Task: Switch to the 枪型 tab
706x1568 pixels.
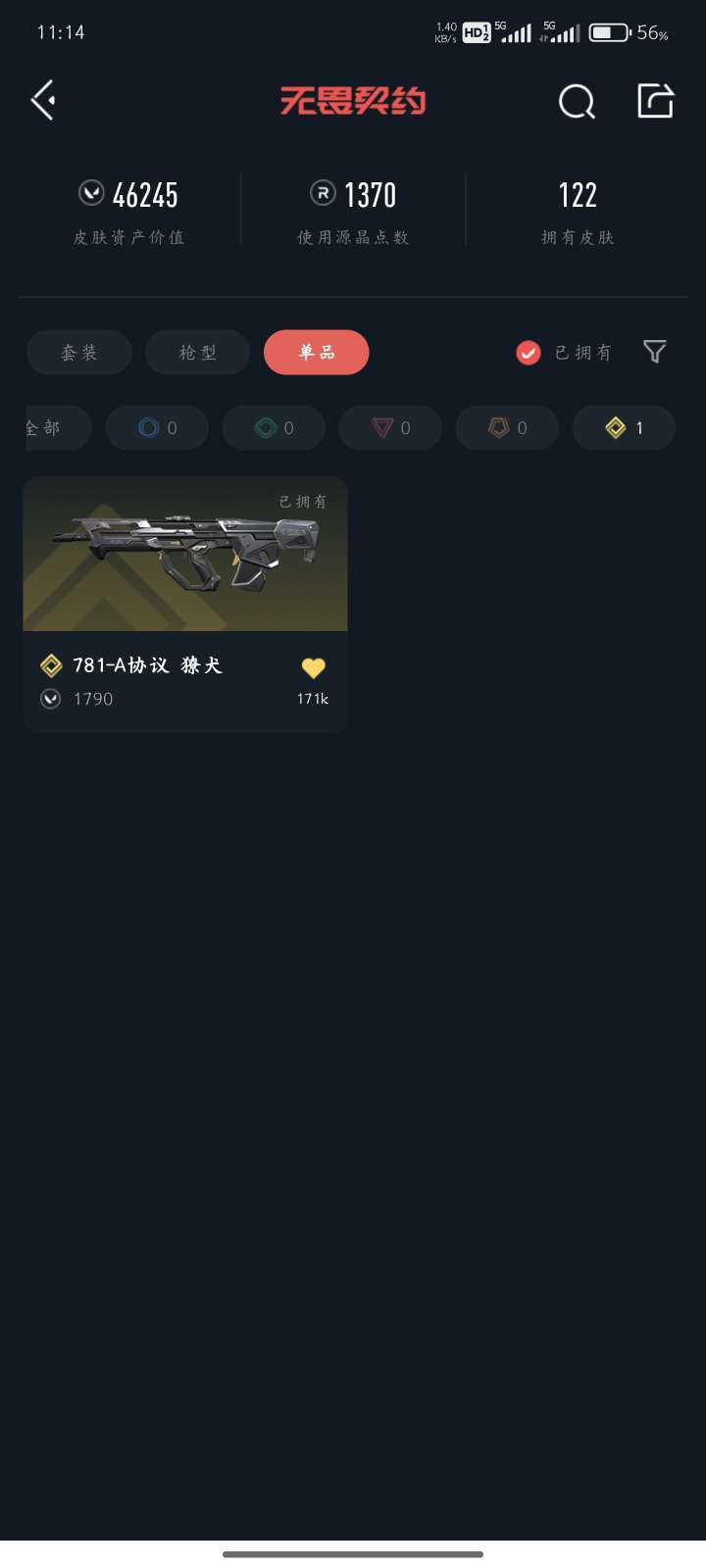Action: click(x=198, y=352)
